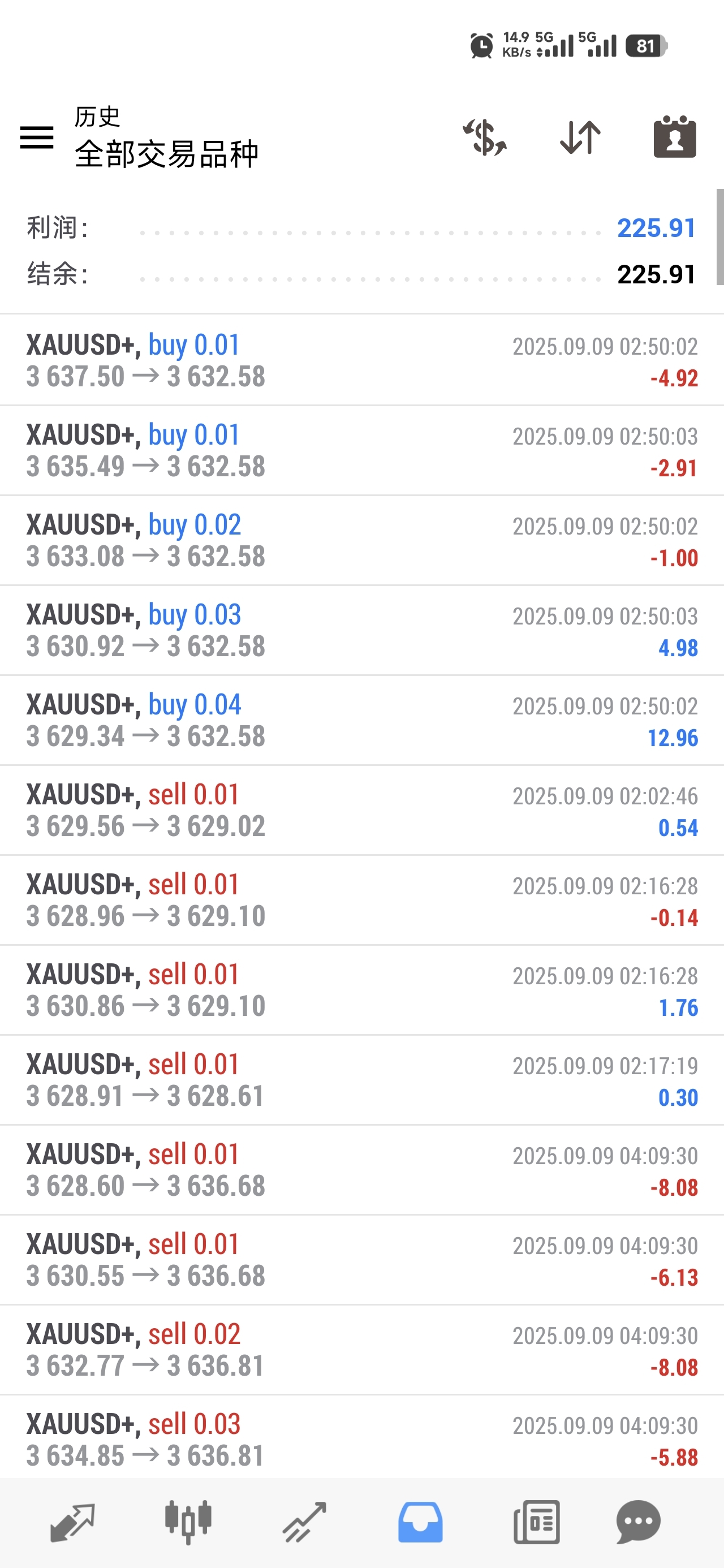The width and height of the screenshot is (724, 1568).
Task: Tap the currency symbol filter icon
Action: pyautogui.click(x=485, y=137)
